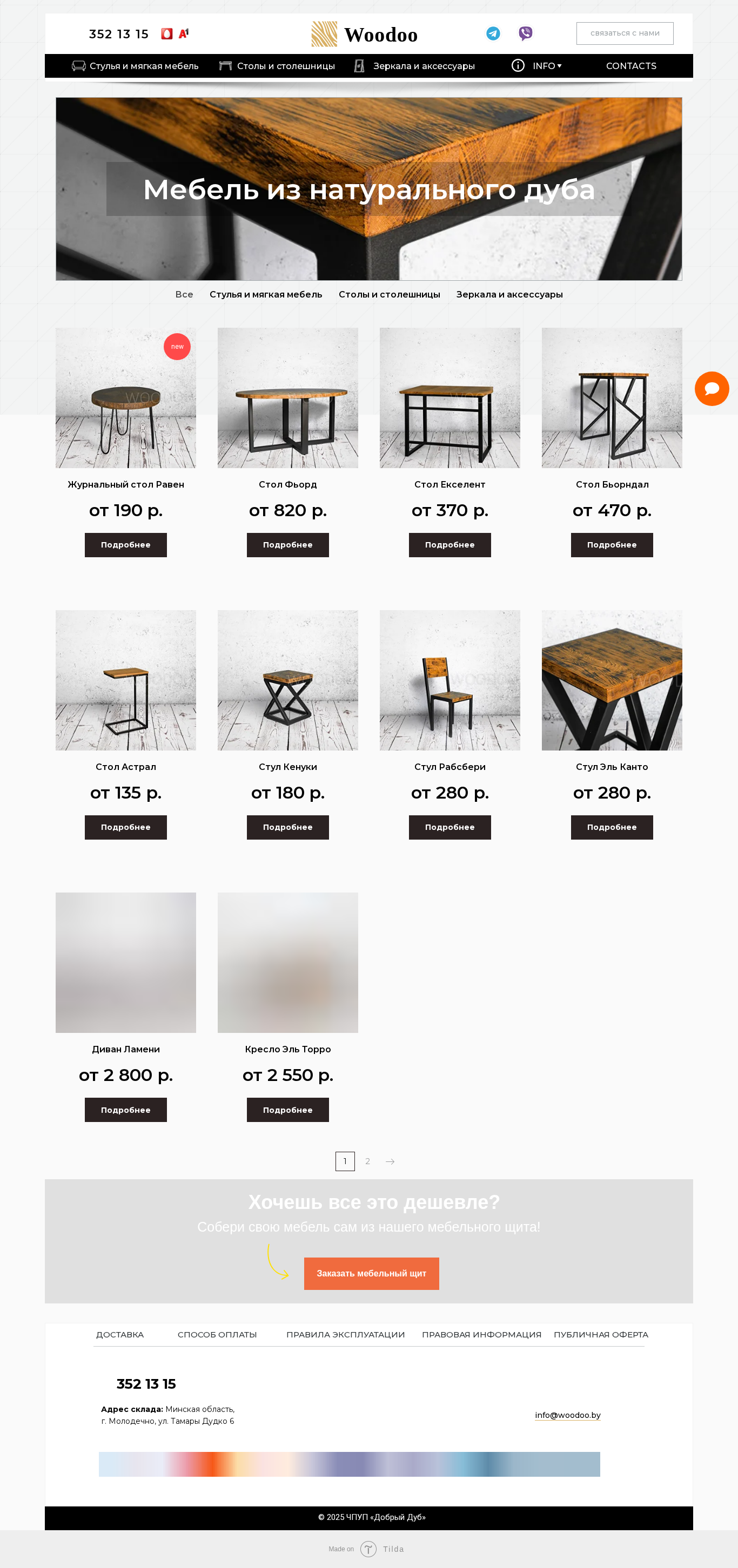Open the Viber contact icon
Viewport: 738px width, 1568px height.
coord(526,33)
